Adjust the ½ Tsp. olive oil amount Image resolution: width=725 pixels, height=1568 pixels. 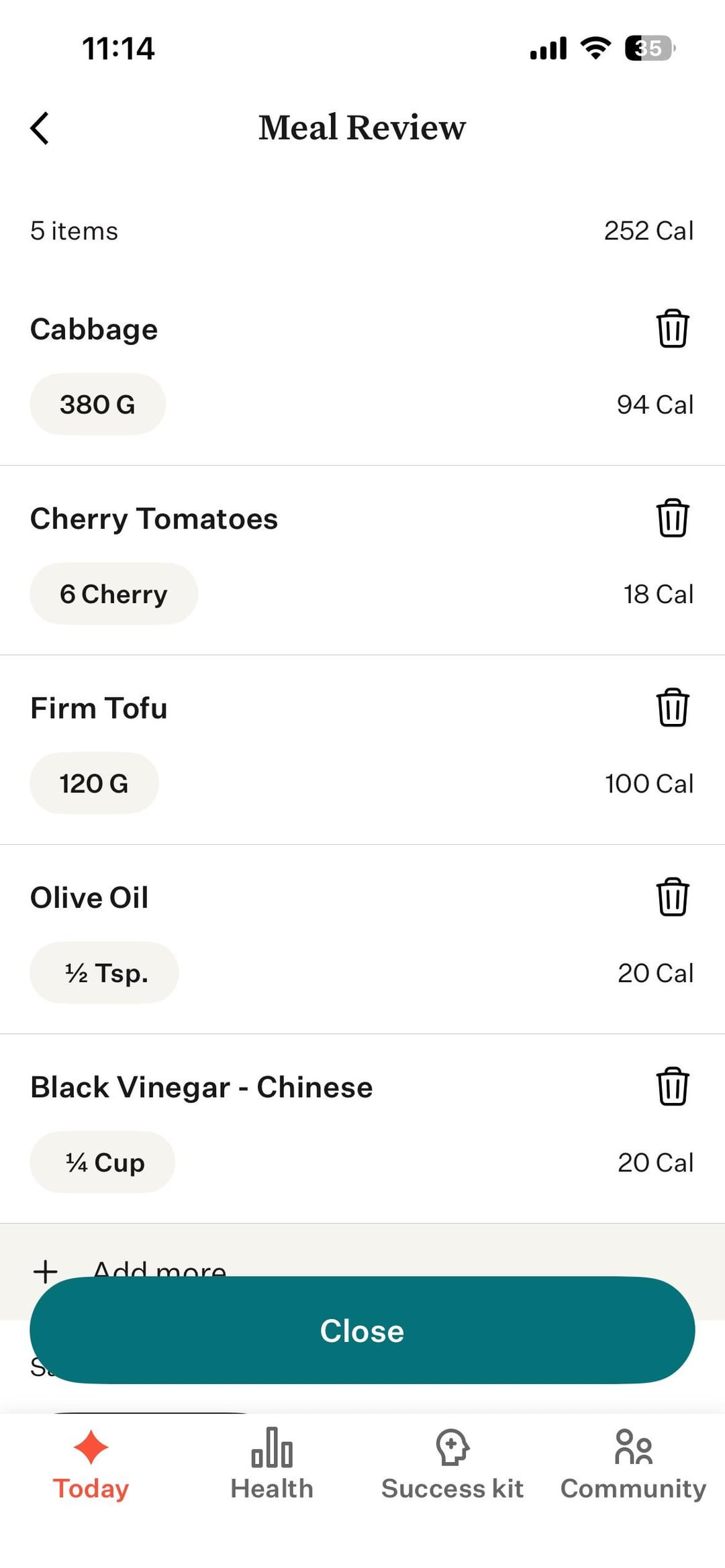pos(105,973)
